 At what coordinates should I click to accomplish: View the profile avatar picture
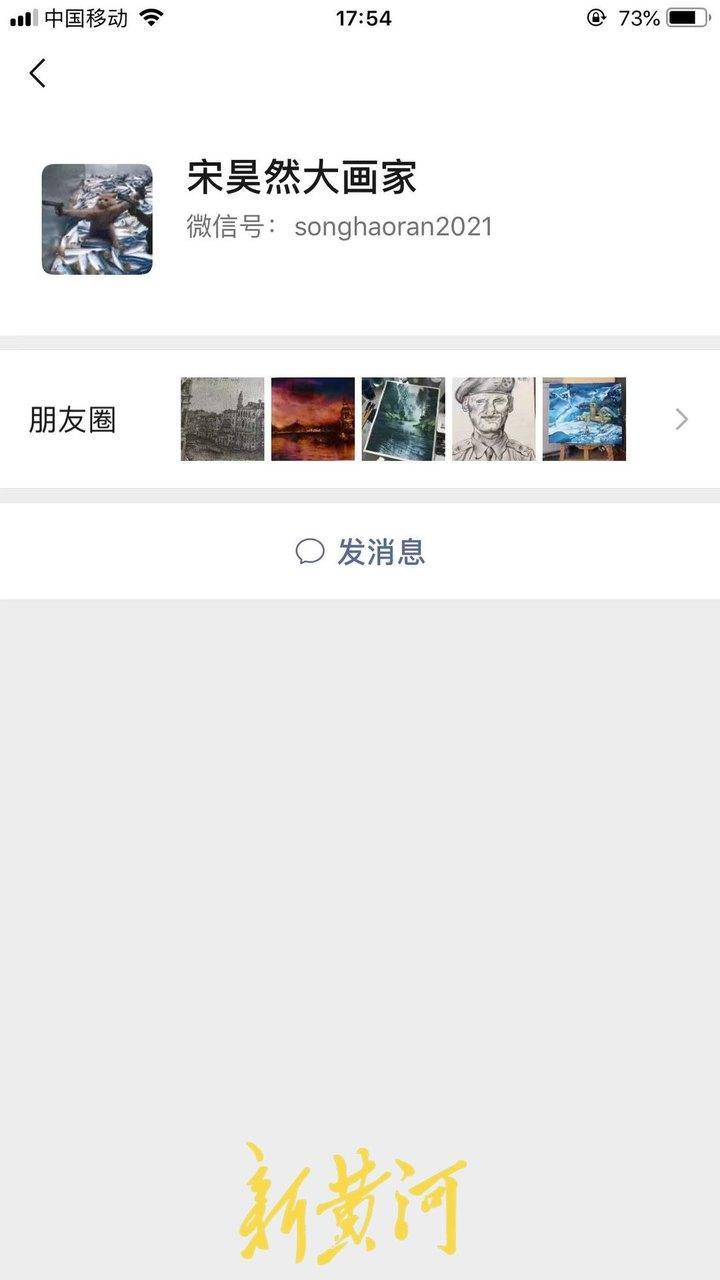[97, 219]
